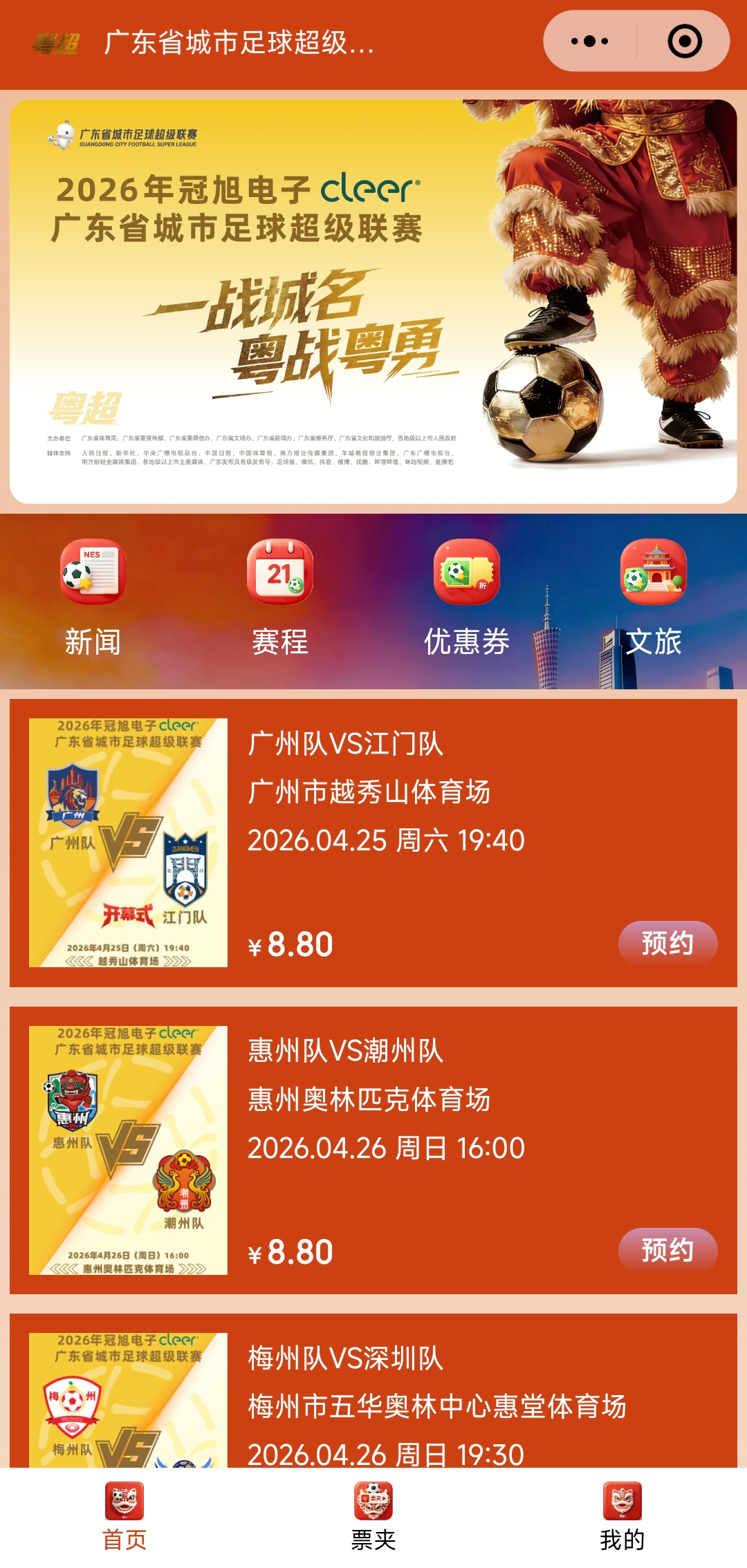Switch to the 首页 tab
This screenshot has height=1568, width=747.
[124, 1518]
